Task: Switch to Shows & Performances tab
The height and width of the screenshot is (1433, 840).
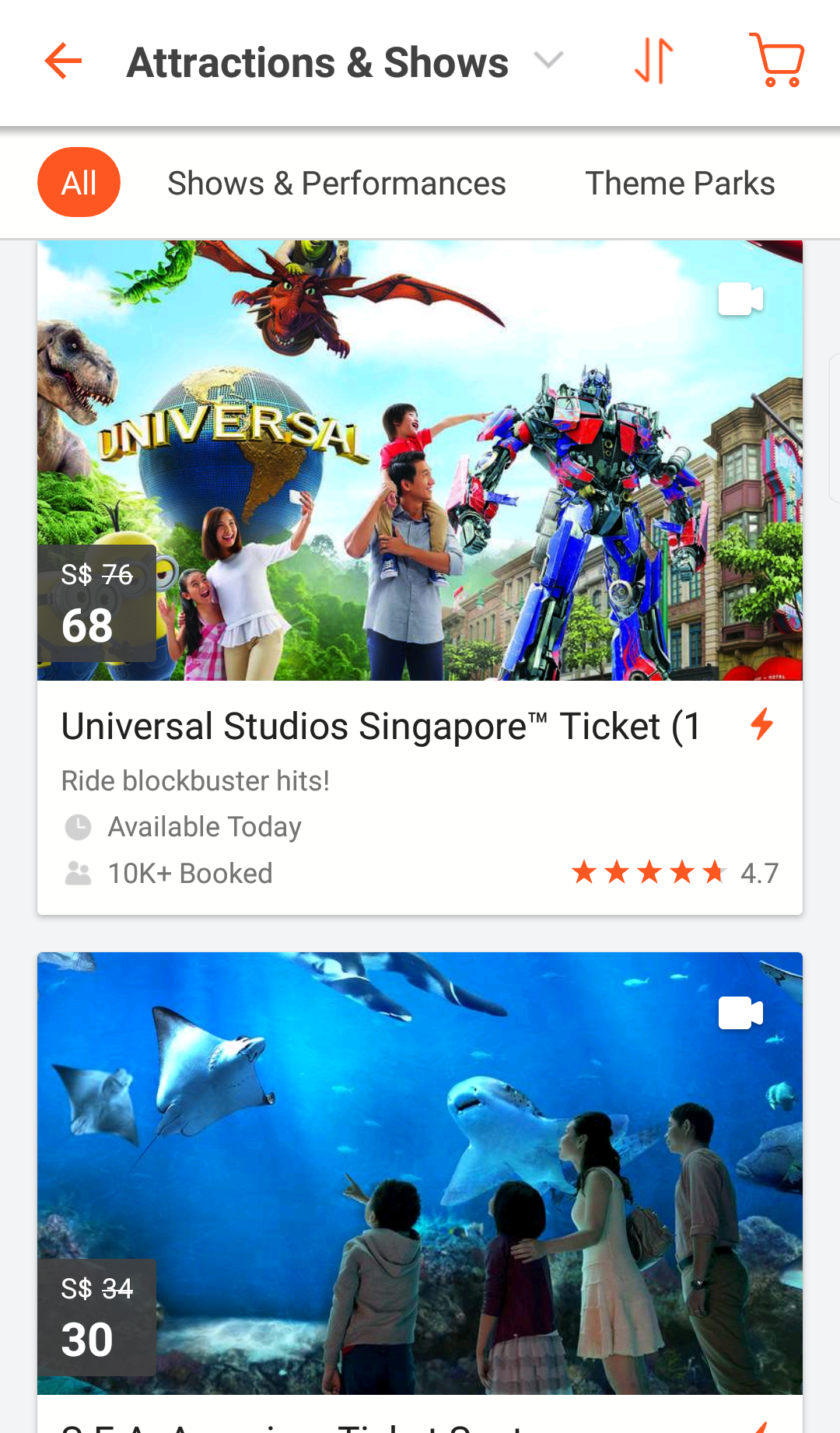Action: click(x=336, y=184)
